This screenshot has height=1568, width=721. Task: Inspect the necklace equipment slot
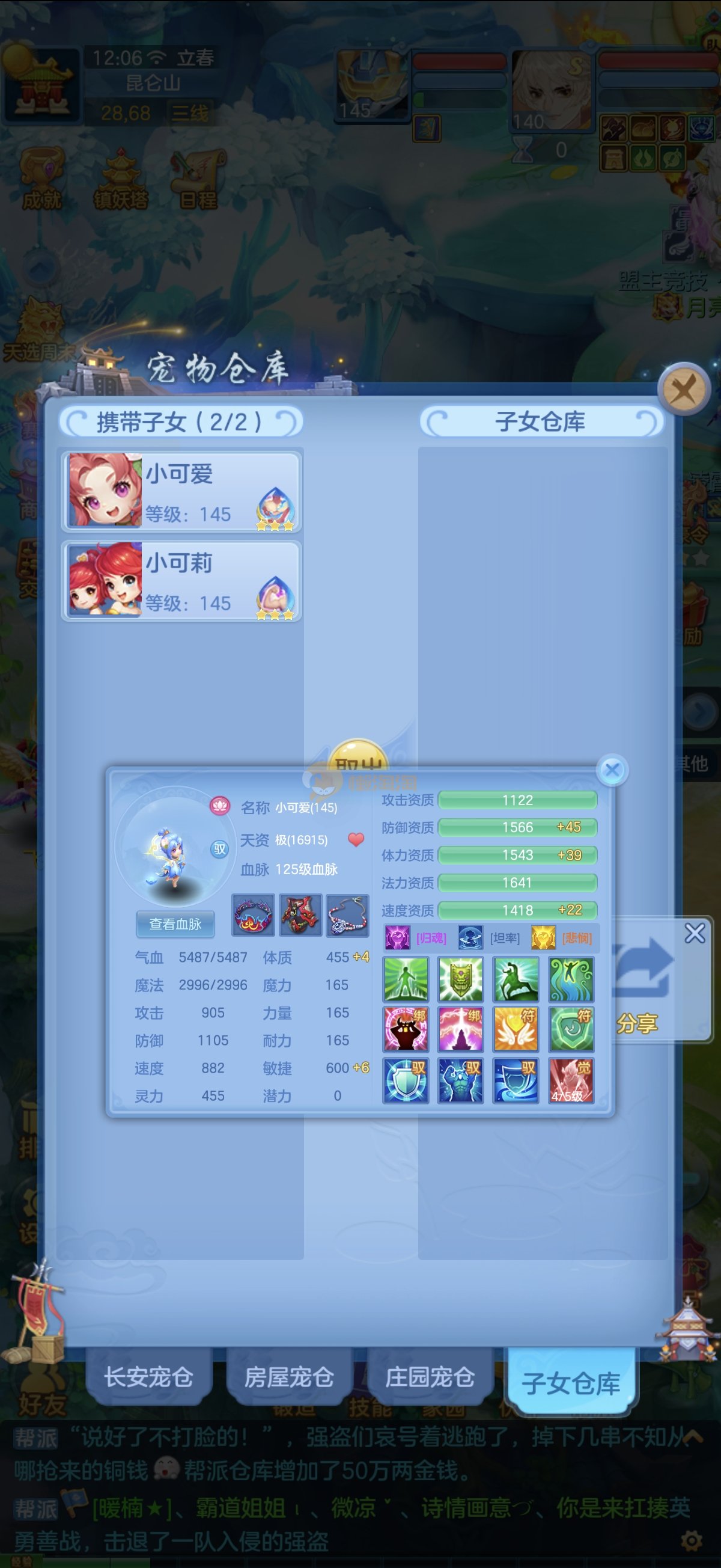coord(347,916)
